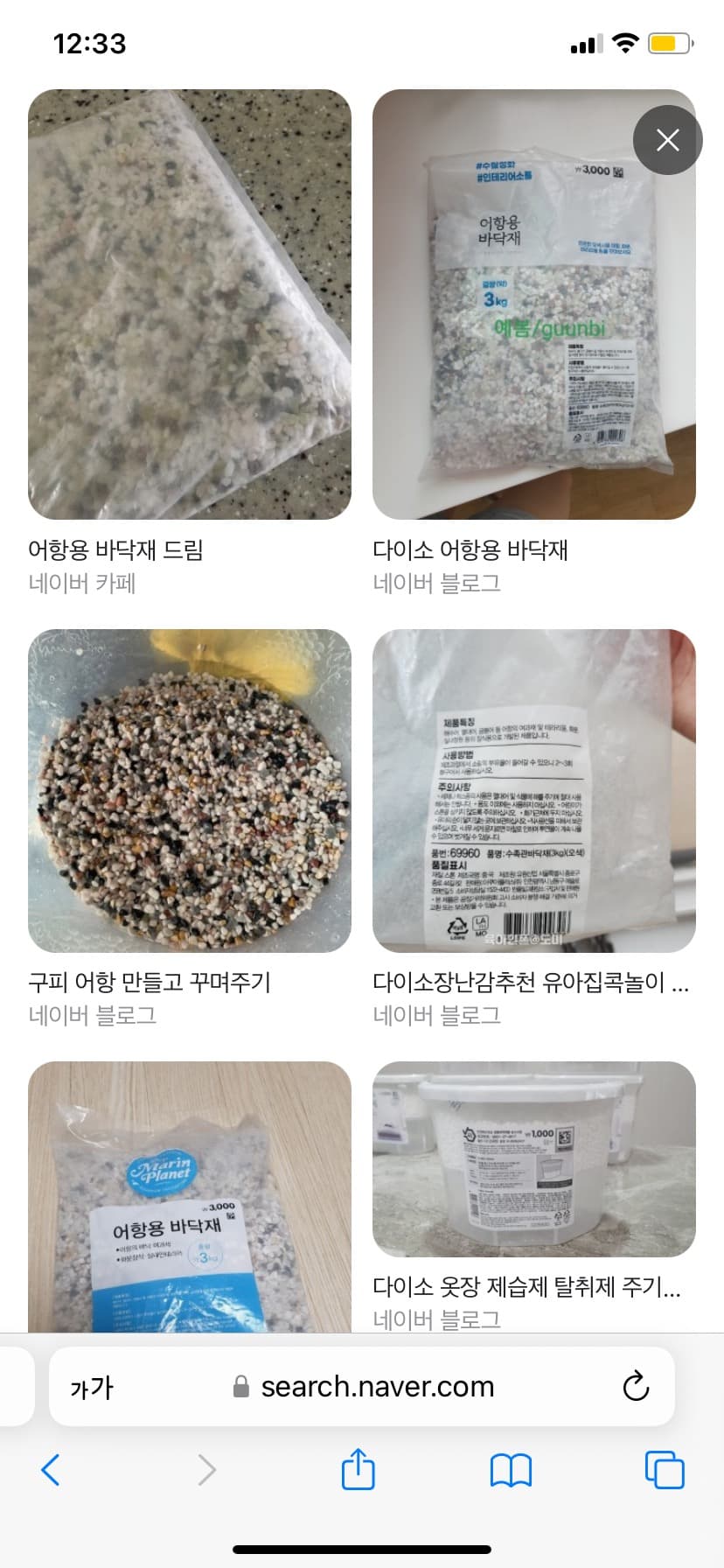724x1568 pixels.
Task: Open Safari bookmarks
Action: (511, 1470)
